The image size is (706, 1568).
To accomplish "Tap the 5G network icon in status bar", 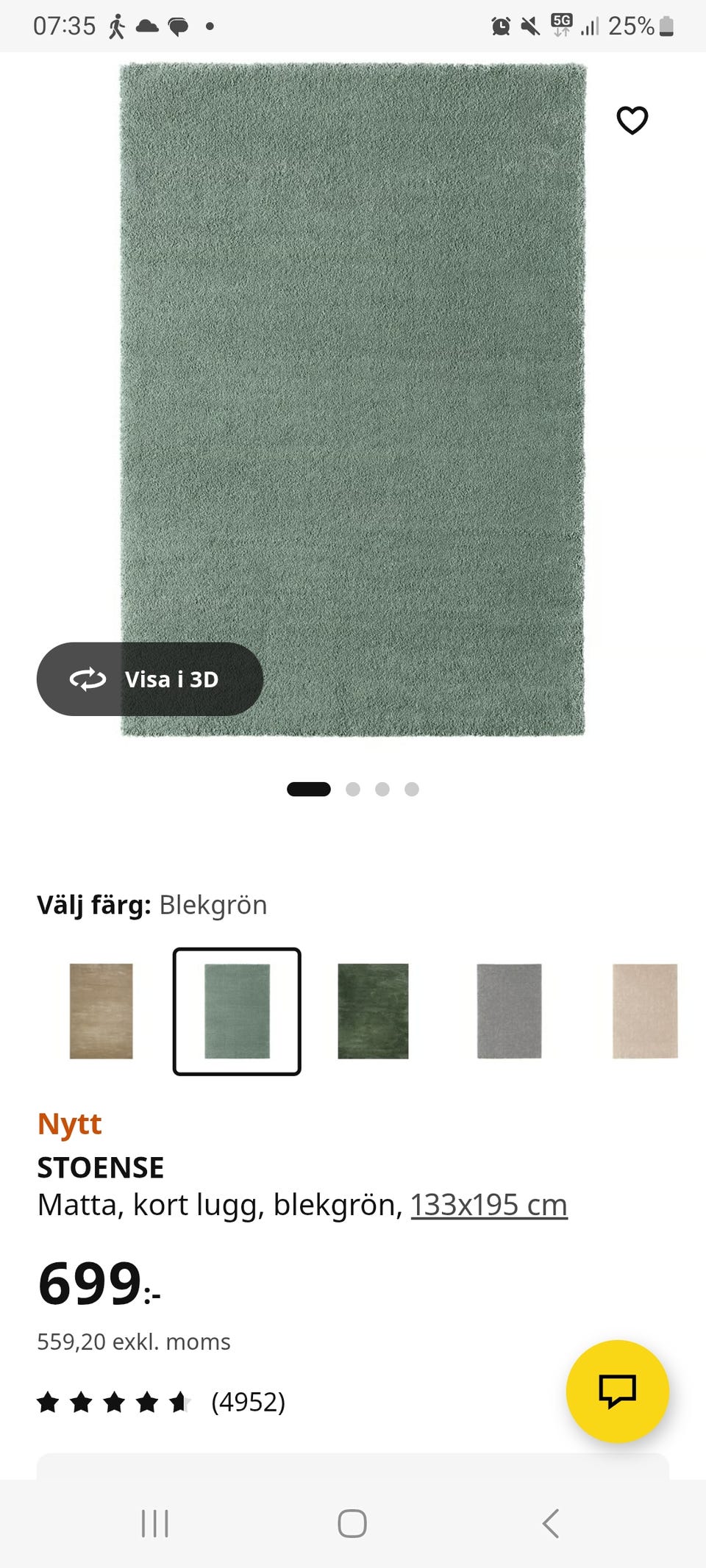I will click(561, 24).
